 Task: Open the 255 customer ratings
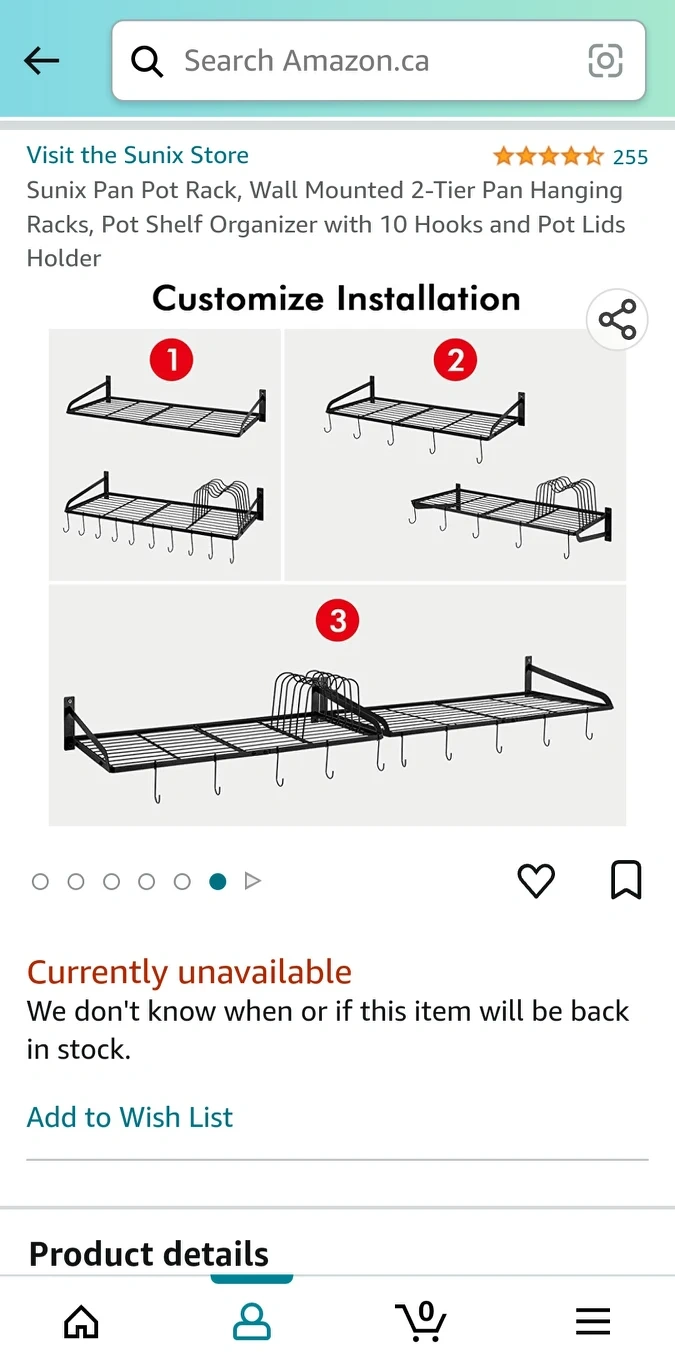(x=630, y=157)
